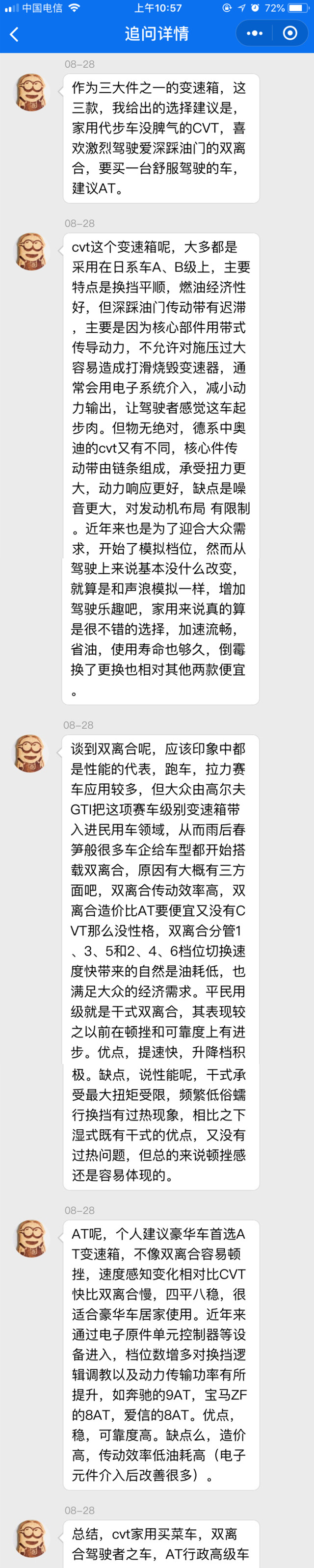Open the mini program more options menu
Image resolution: width=314 pixels, height=1568 pixels.
click(x=255, y=33)
